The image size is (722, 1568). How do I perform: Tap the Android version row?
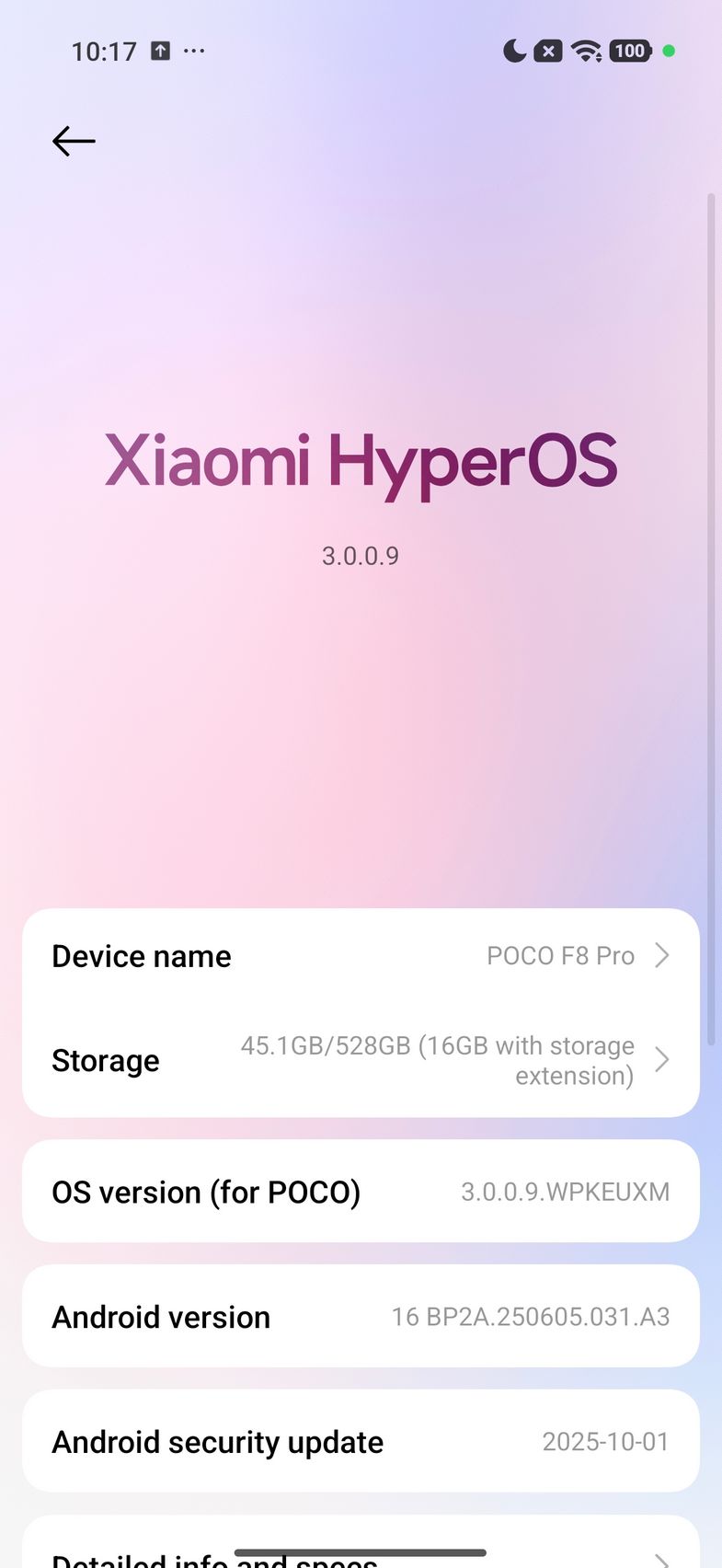(x=361, y=1317)
